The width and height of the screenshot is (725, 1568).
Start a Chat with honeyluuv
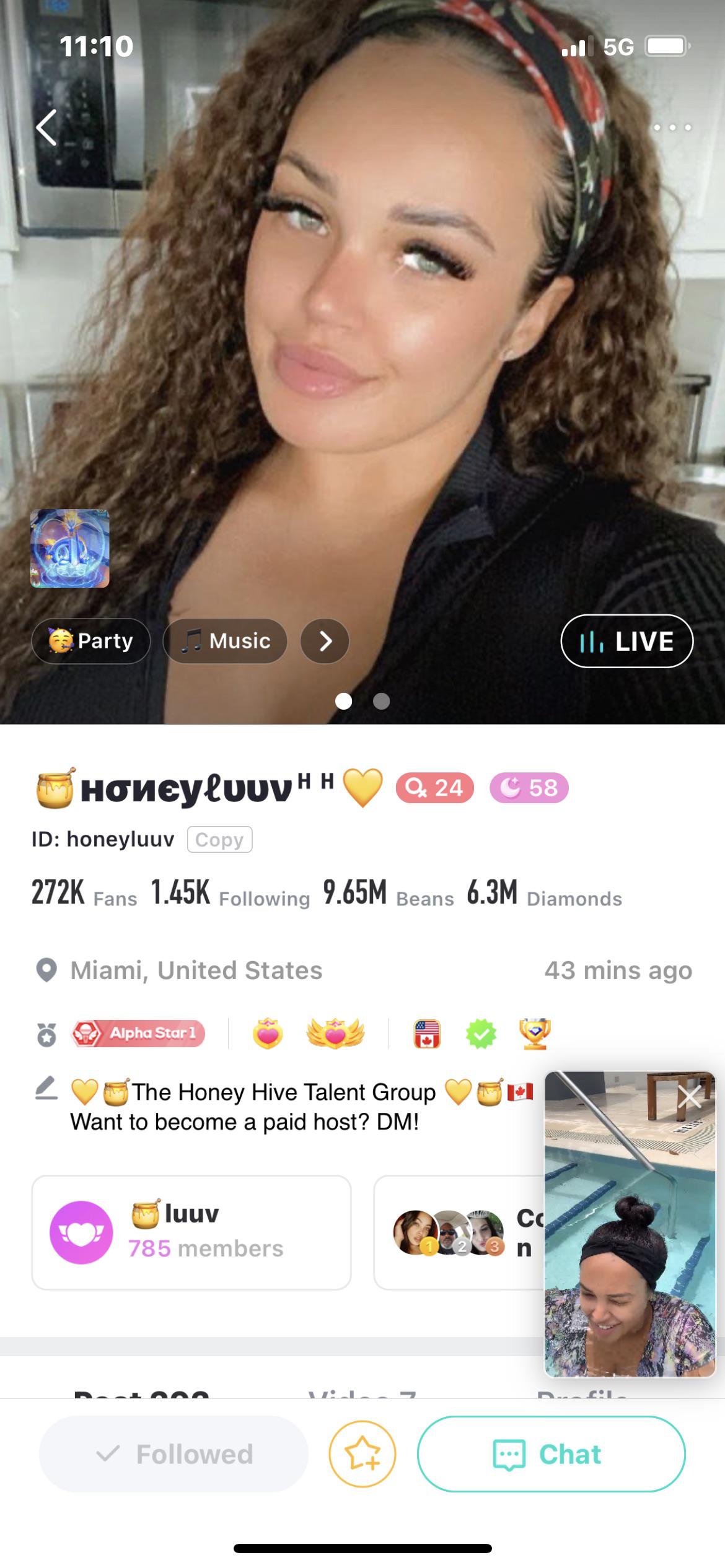[551, 1454]
